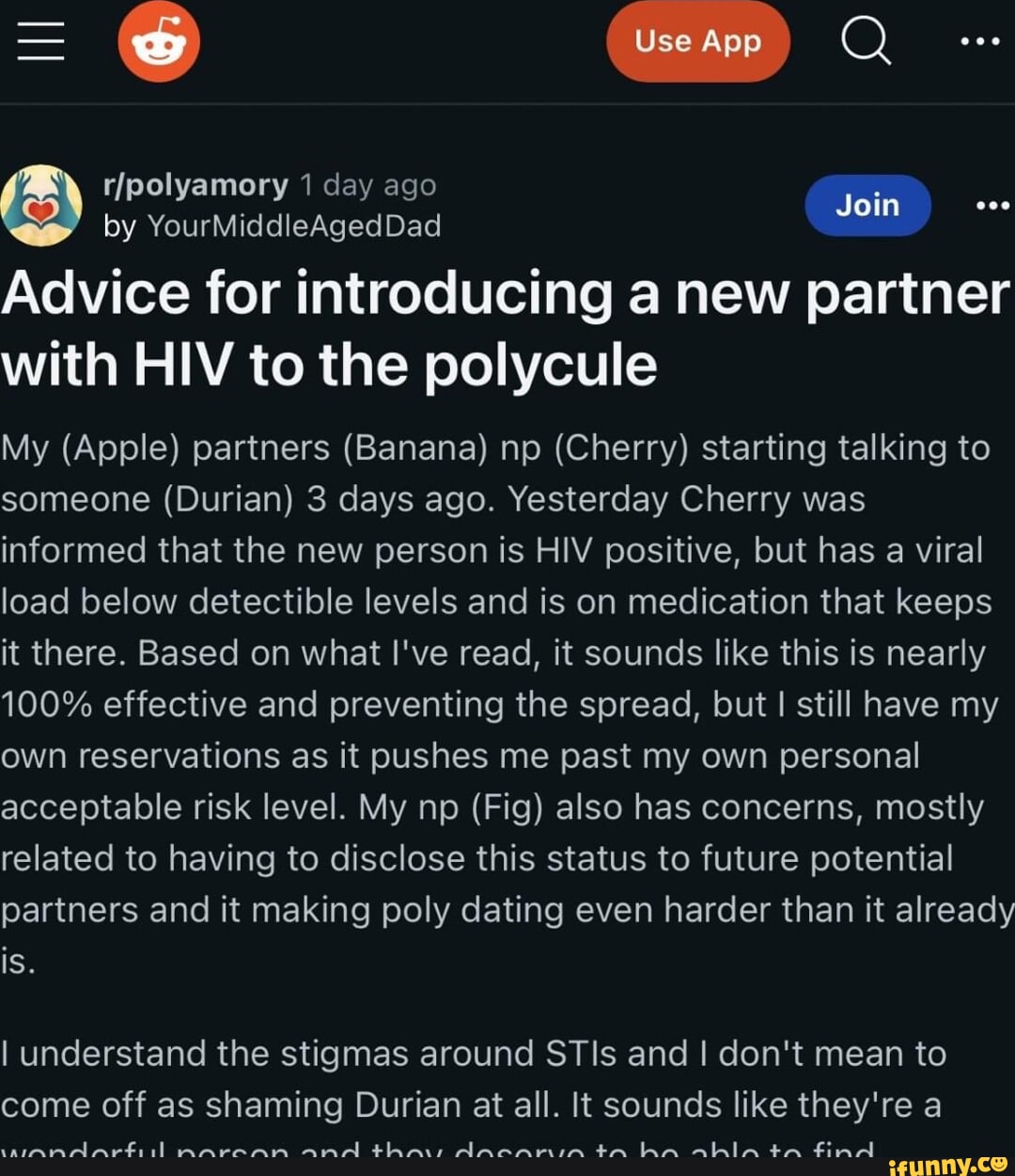The image size is (1015, 1176).
Task: Open the top bar overflow menu
Action: (980, 42)
